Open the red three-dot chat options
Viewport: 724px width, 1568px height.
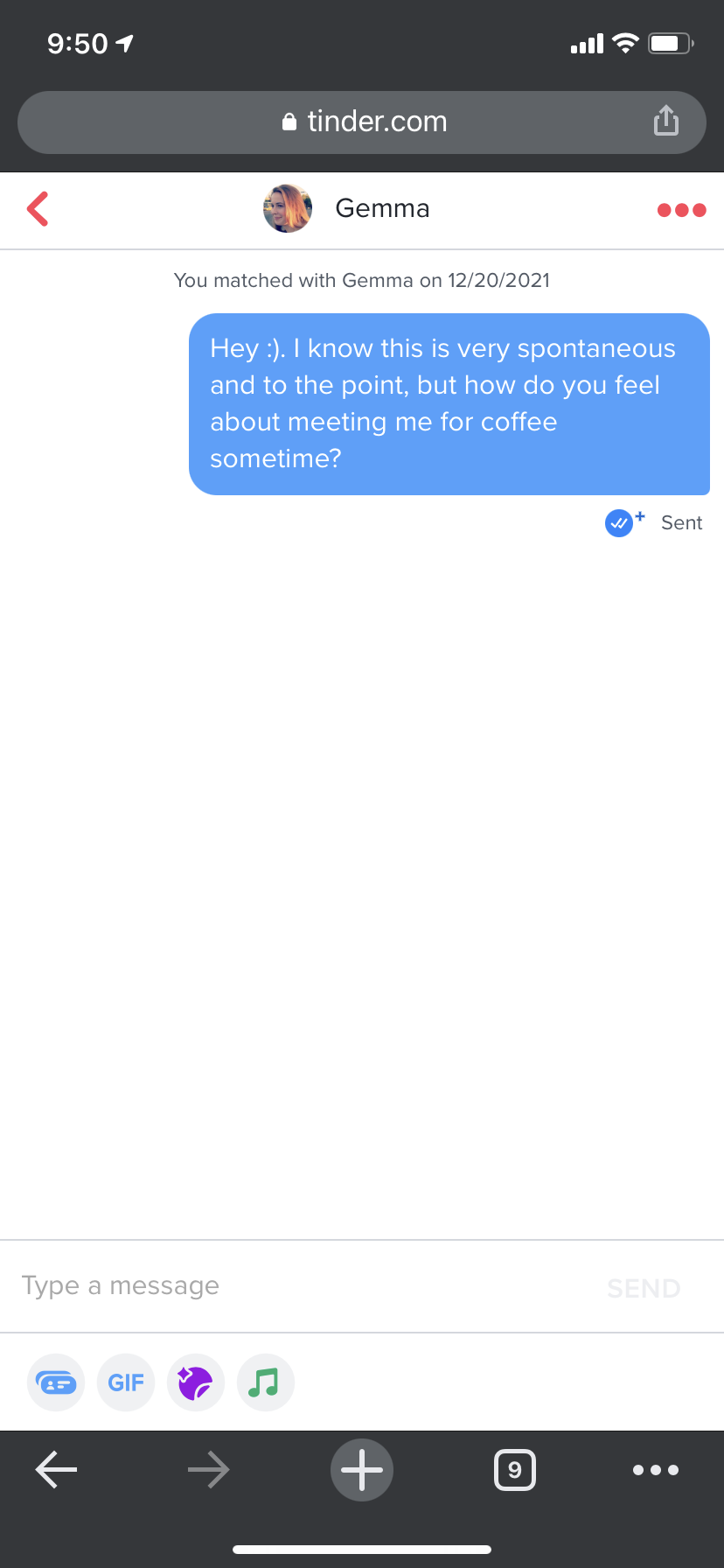point(681,210)
